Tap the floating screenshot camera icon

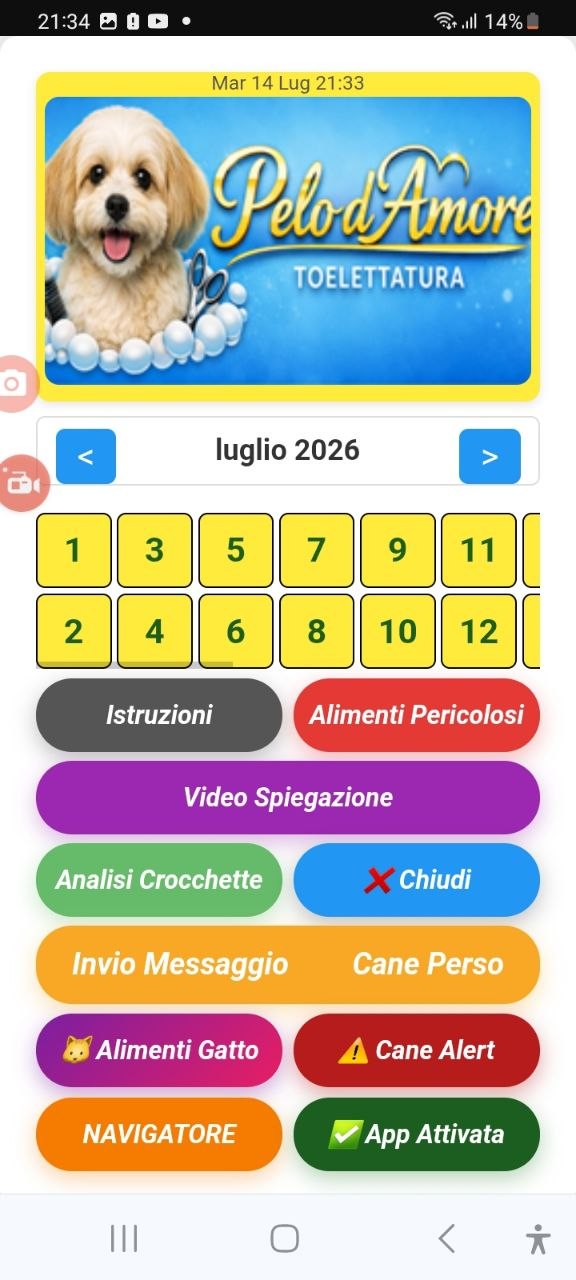pos(14,383)
